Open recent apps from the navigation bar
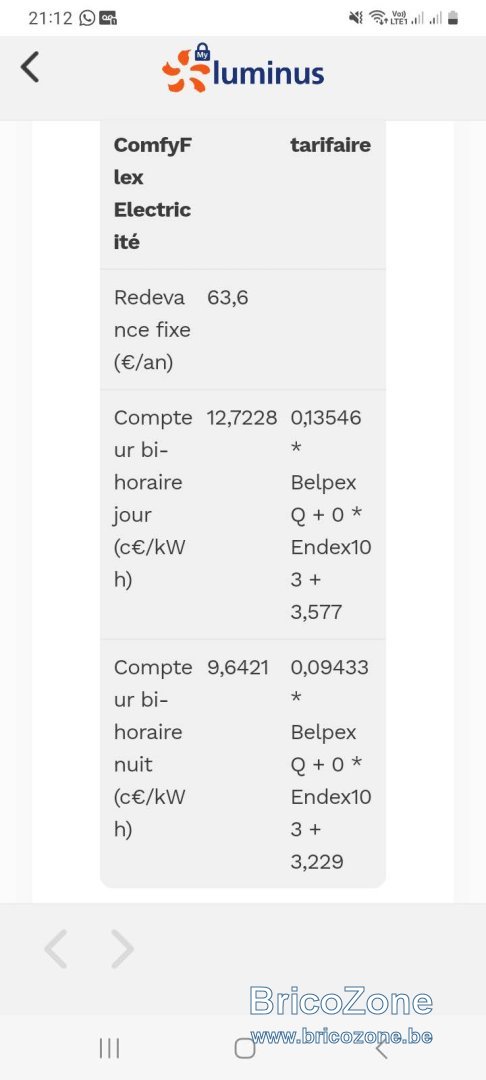 tap(109, 1048)
